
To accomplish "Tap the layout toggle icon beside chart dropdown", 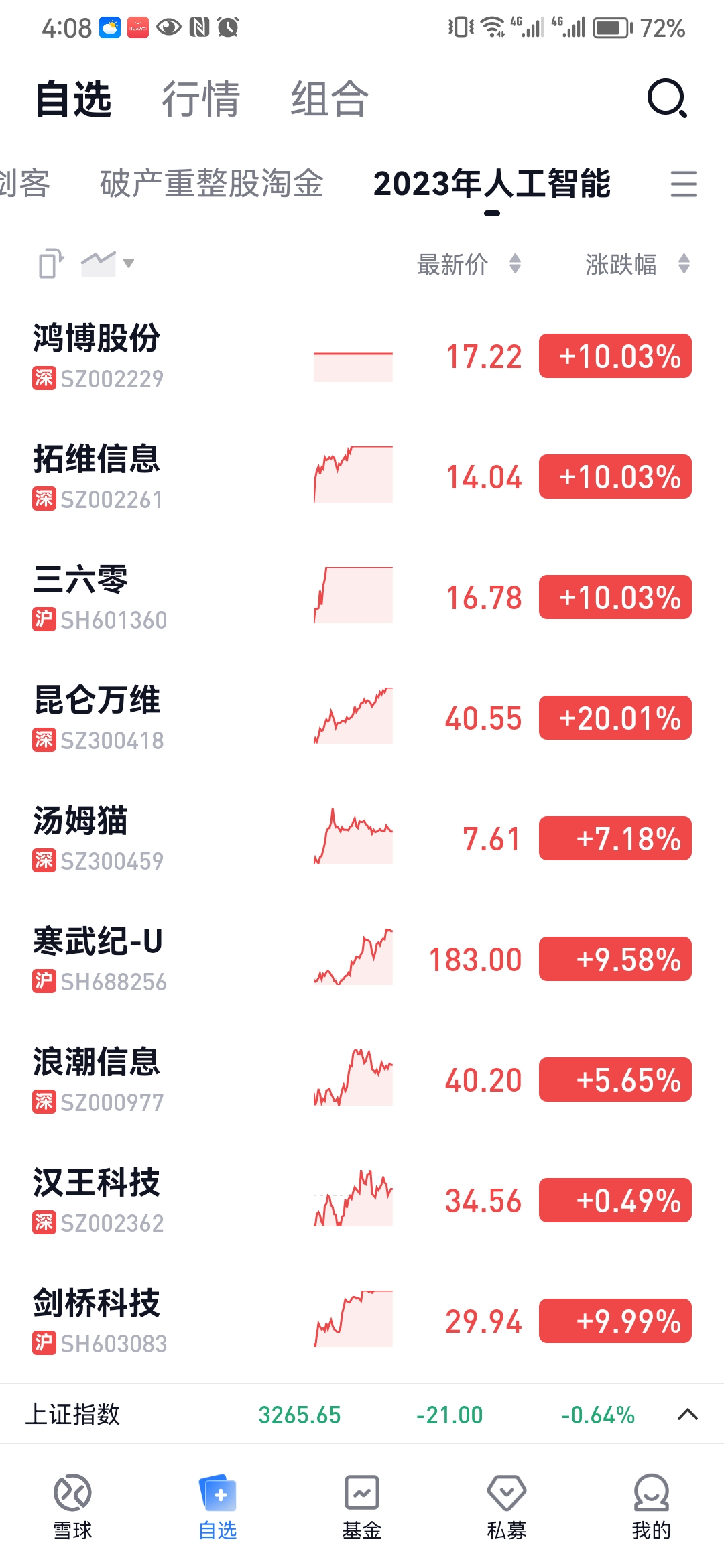I will pos(51,263).
